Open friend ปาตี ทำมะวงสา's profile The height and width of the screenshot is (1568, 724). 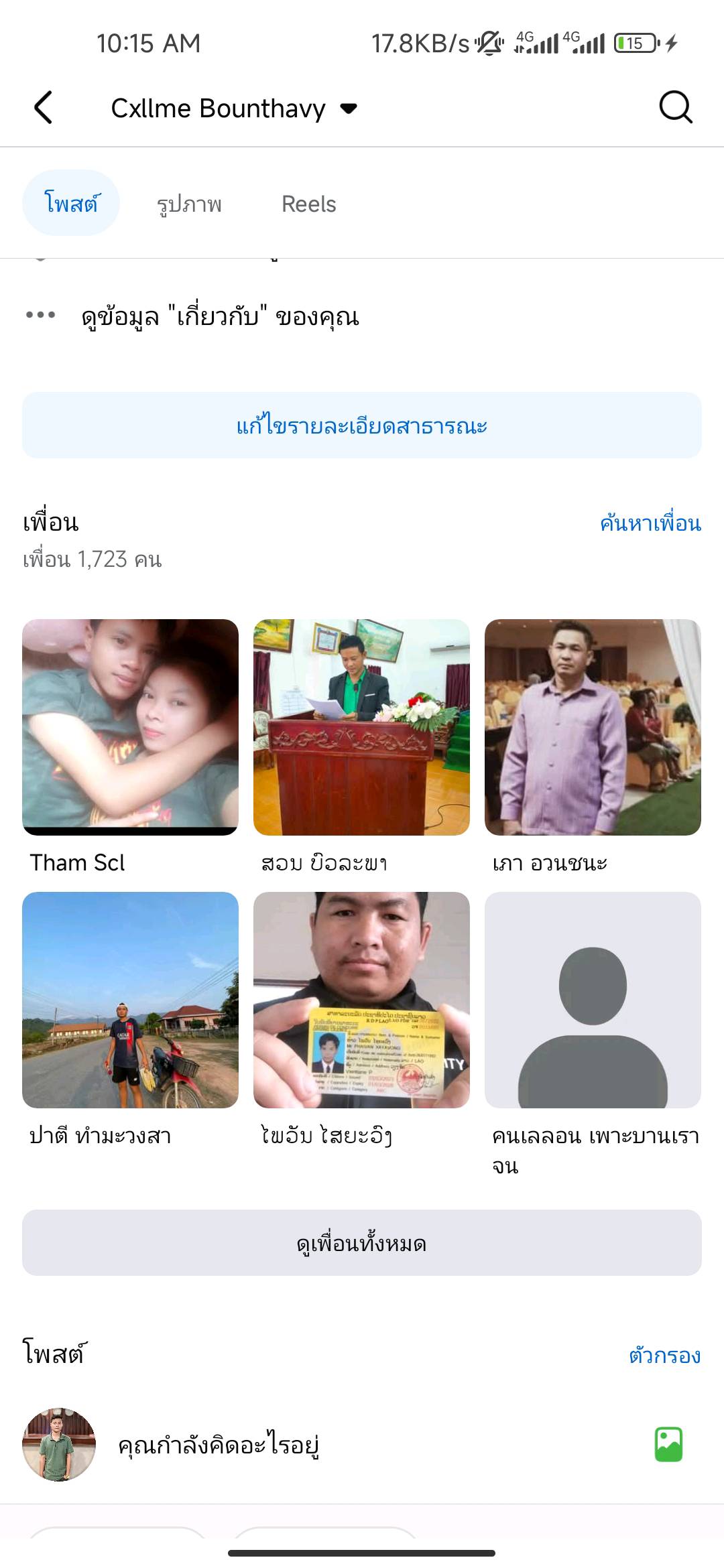point(130,1000)
